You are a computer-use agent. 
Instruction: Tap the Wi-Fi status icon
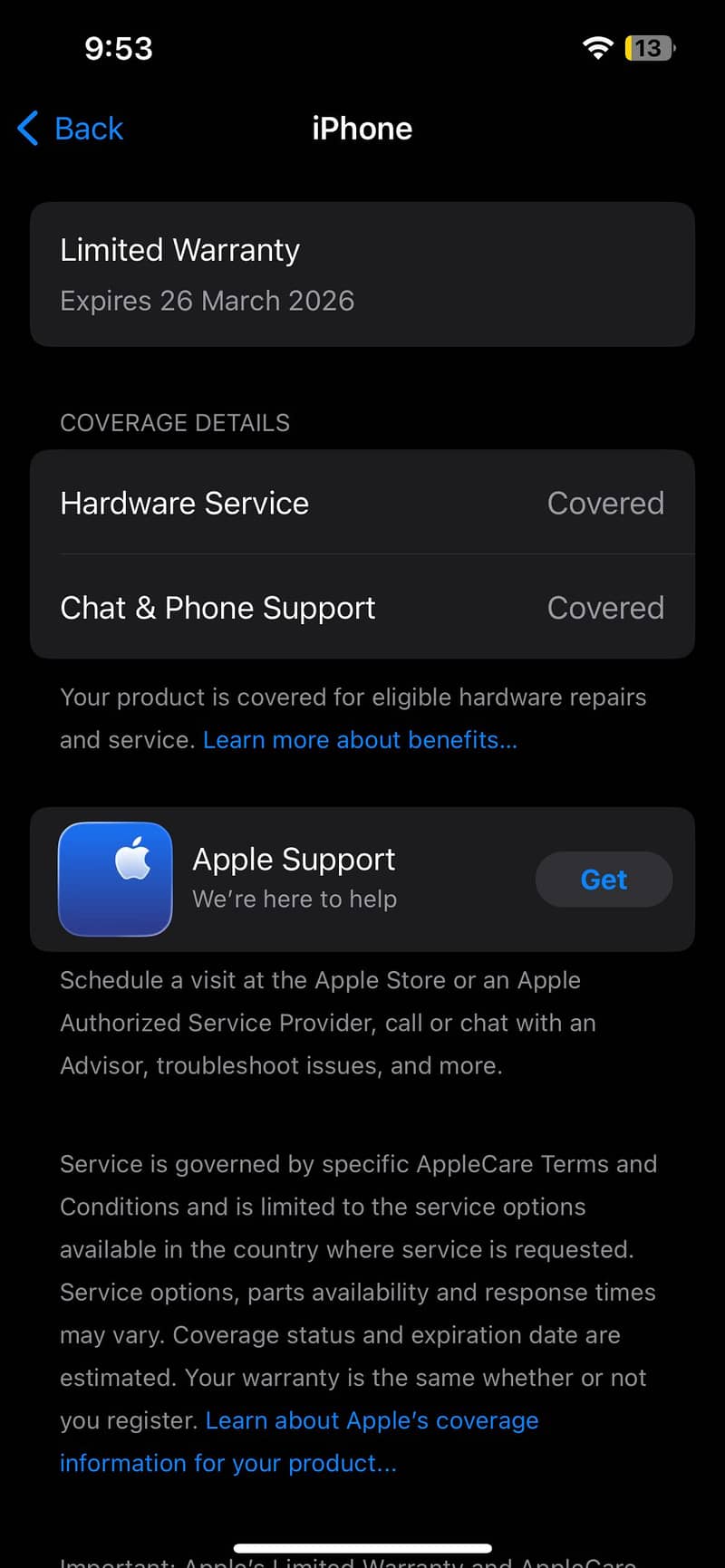pyautogui.click(x=597, y=48)
